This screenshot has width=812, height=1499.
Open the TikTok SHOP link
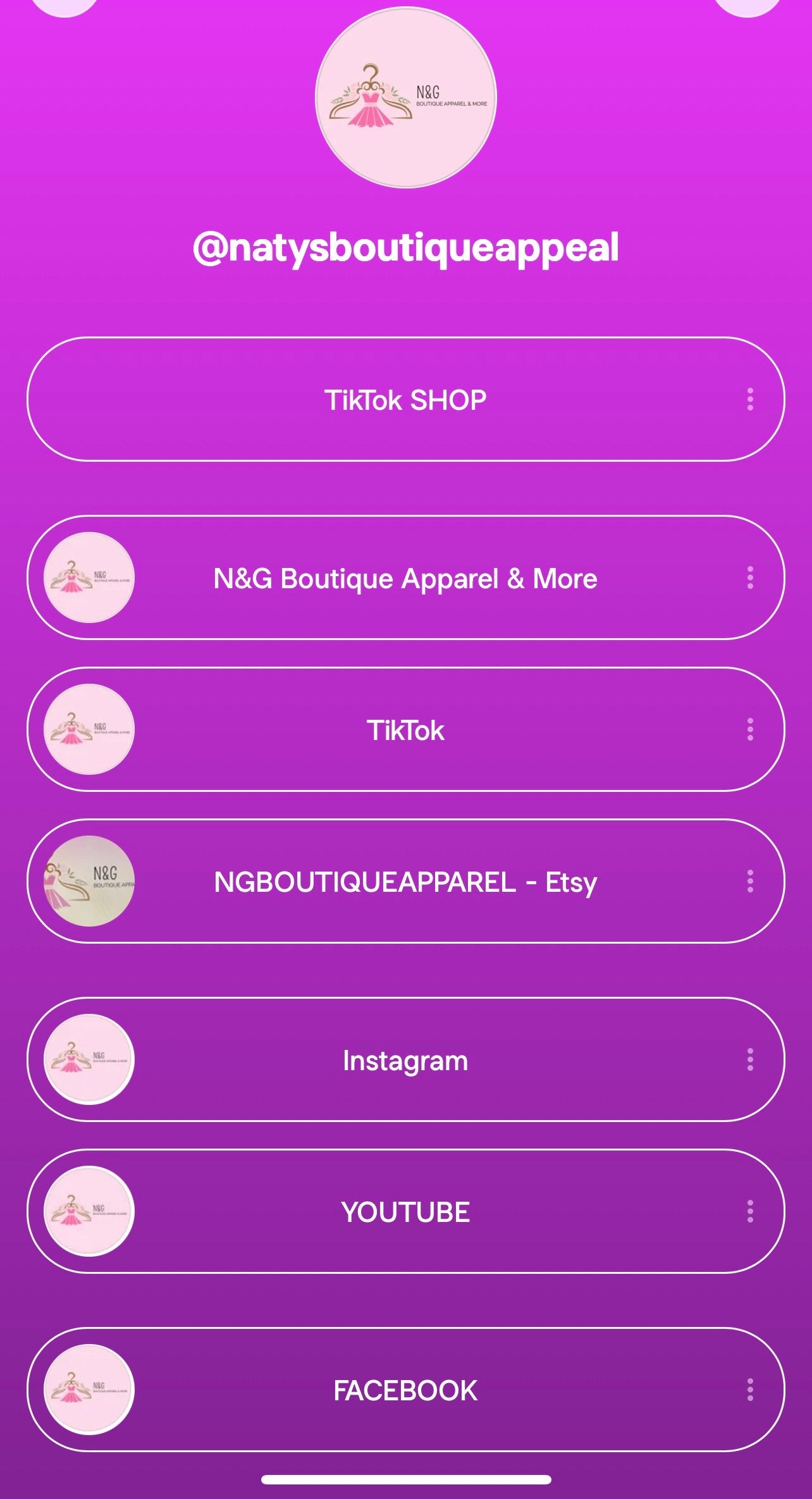(x=406, y=399)
